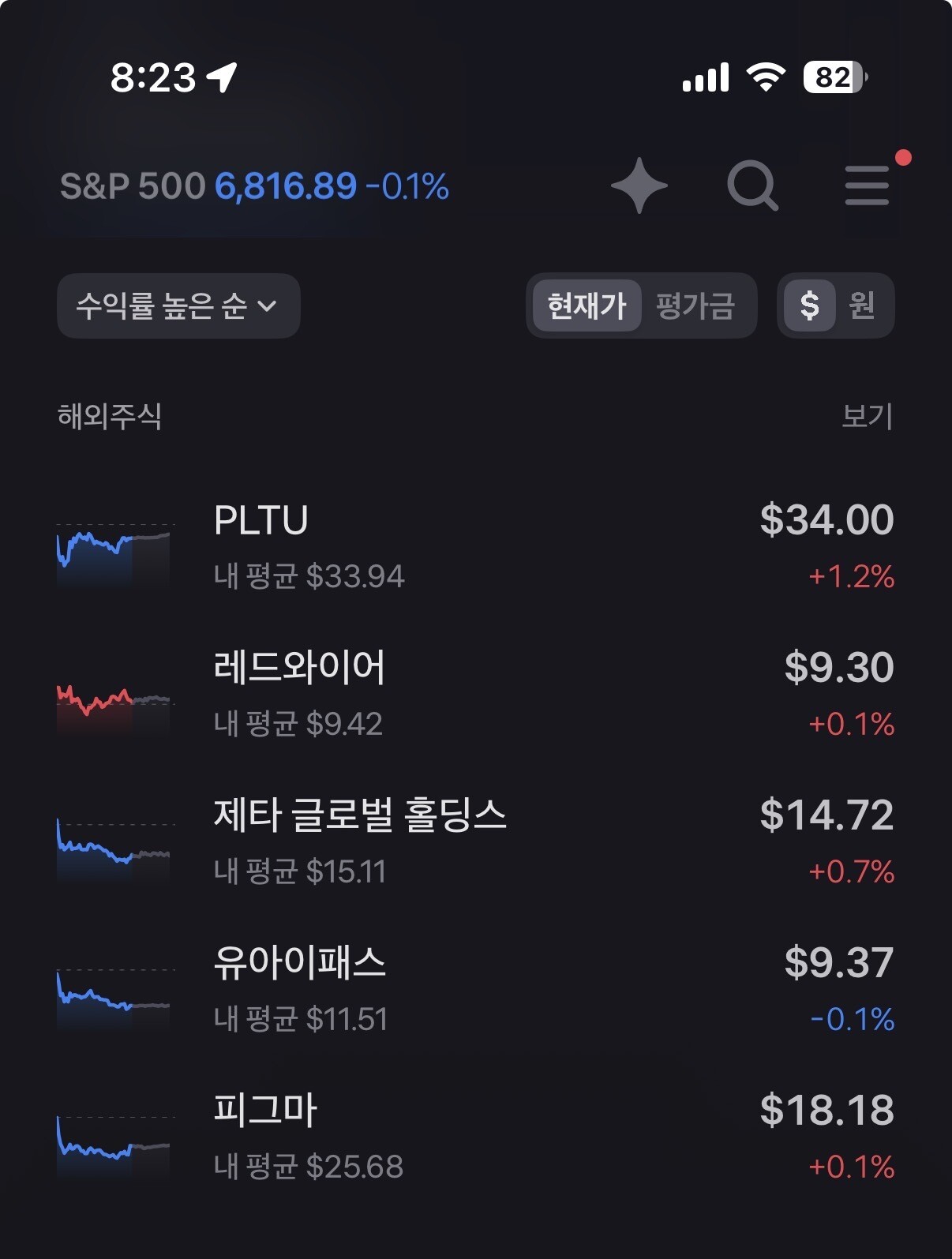Switch currency to 원
Screen dimensions: 952x1259
click(x=862, y=306)
